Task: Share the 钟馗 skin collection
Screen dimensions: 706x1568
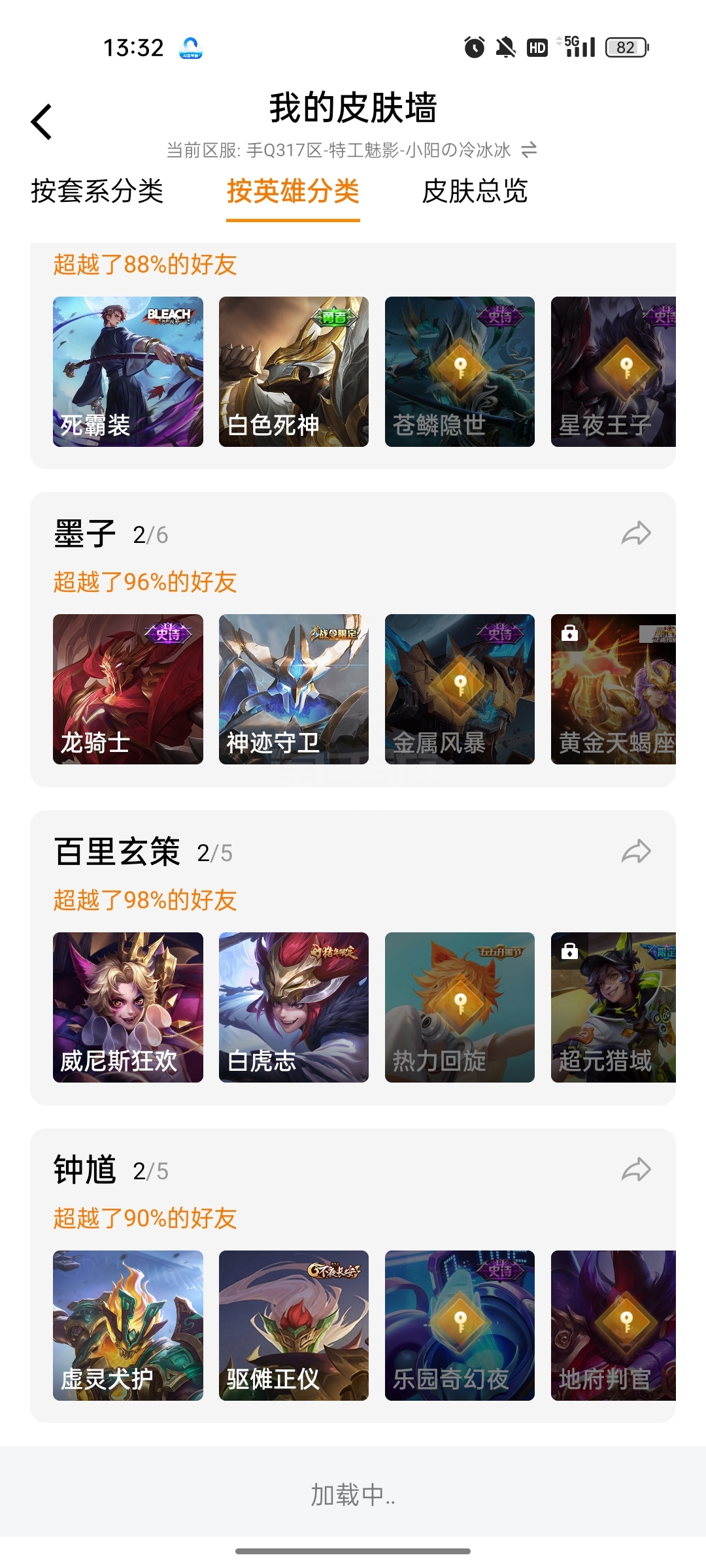Action: 635,1170
